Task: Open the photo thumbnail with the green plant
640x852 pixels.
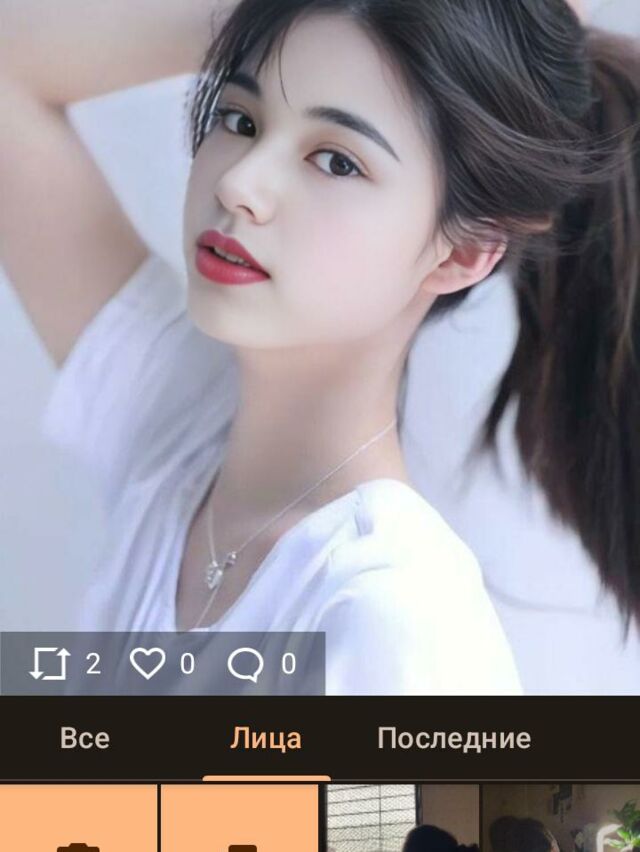Action: pyautogui.click(x=561, y=819)
